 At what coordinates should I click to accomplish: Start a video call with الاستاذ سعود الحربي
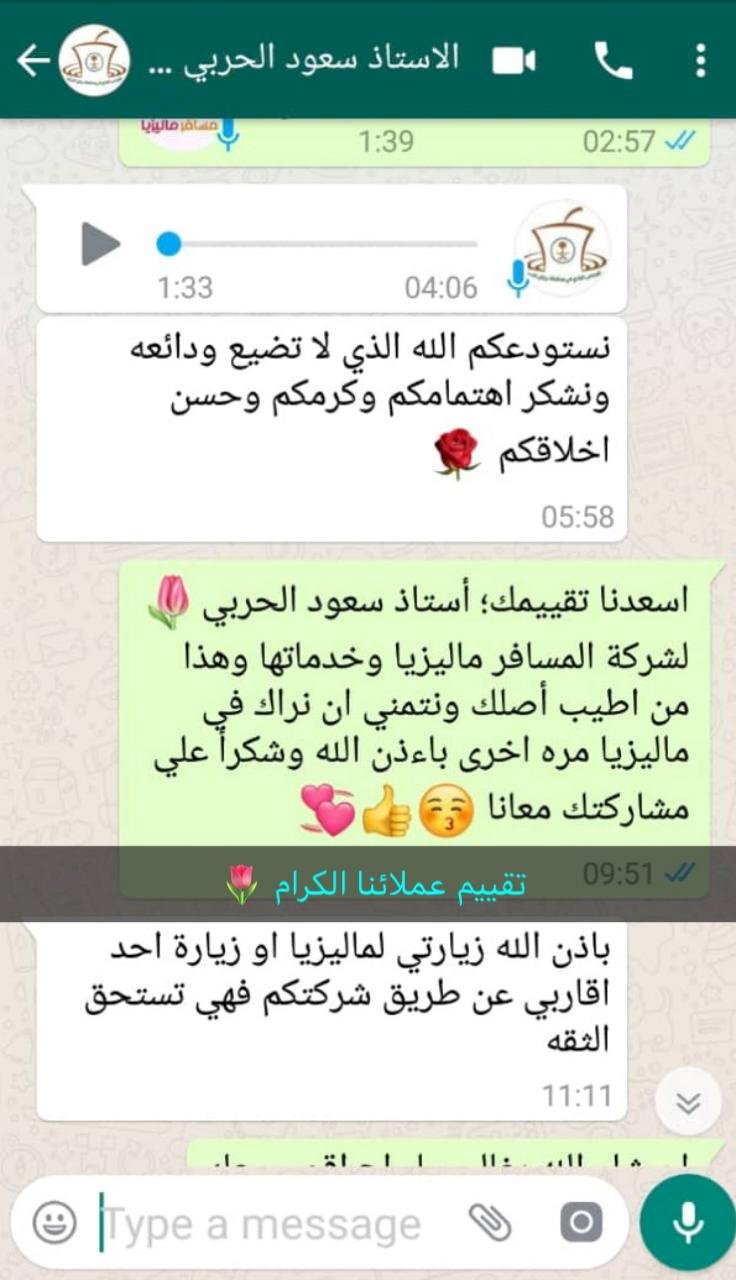[x=514, y=61]
